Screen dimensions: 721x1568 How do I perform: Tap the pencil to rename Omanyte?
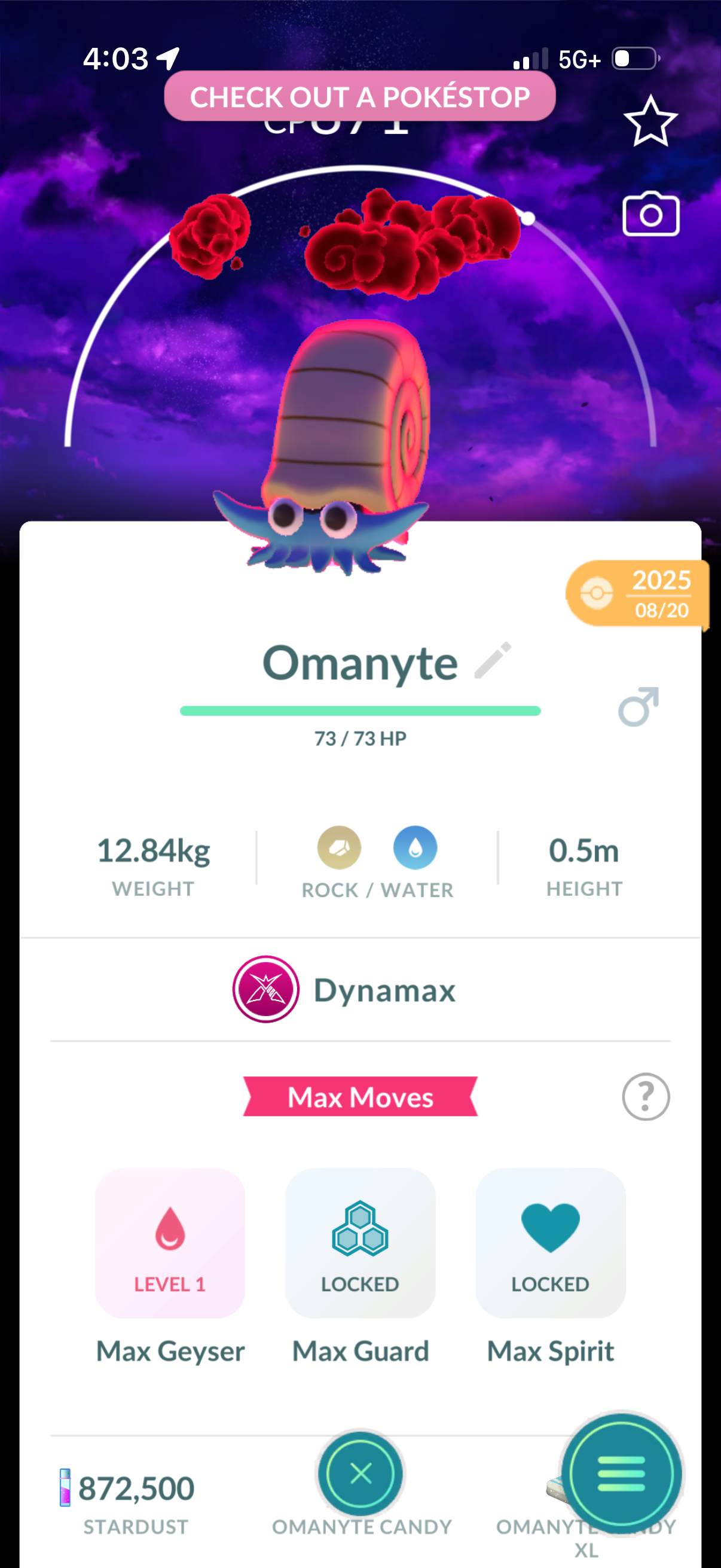point(493,660)
